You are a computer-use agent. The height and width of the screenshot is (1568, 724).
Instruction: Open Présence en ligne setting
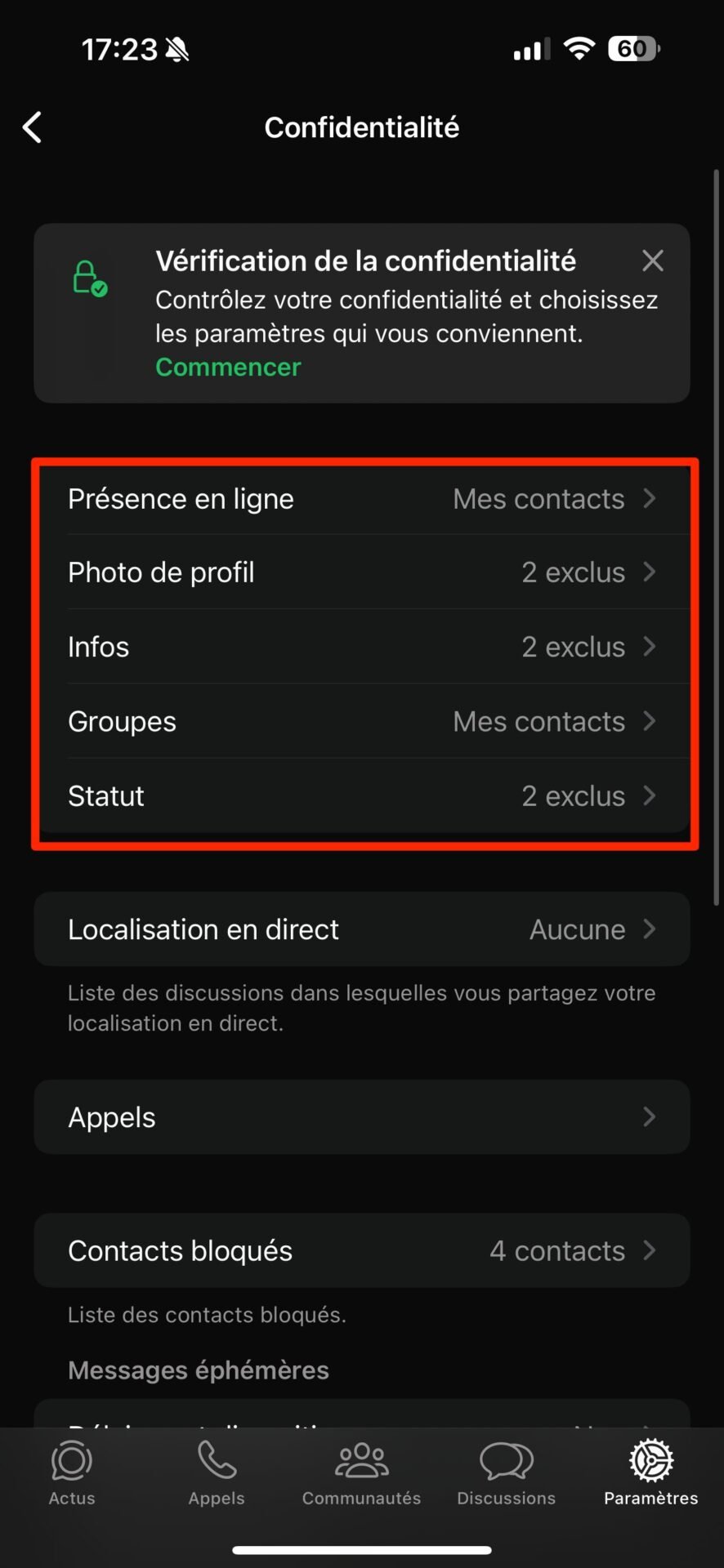click(362, 498)
